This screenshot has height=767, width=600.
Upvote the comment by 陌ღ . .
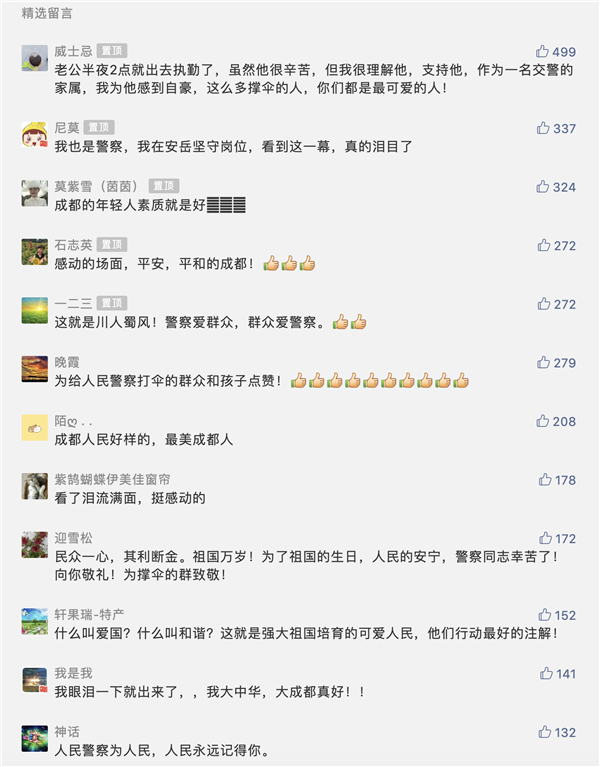point(543,421)
